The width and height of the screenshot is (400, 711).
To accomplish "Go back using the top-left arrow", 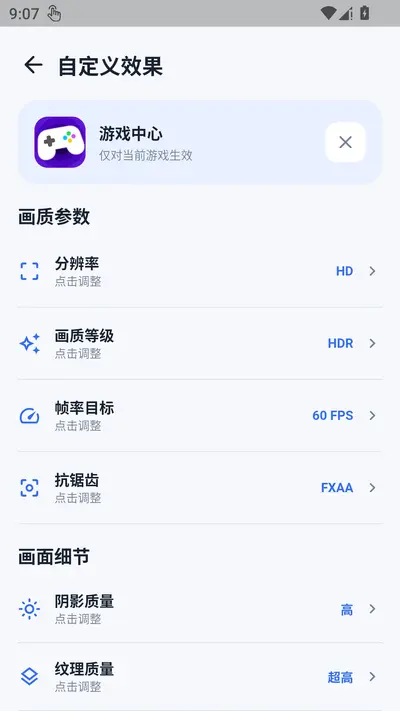I will (x=33, y=65).
